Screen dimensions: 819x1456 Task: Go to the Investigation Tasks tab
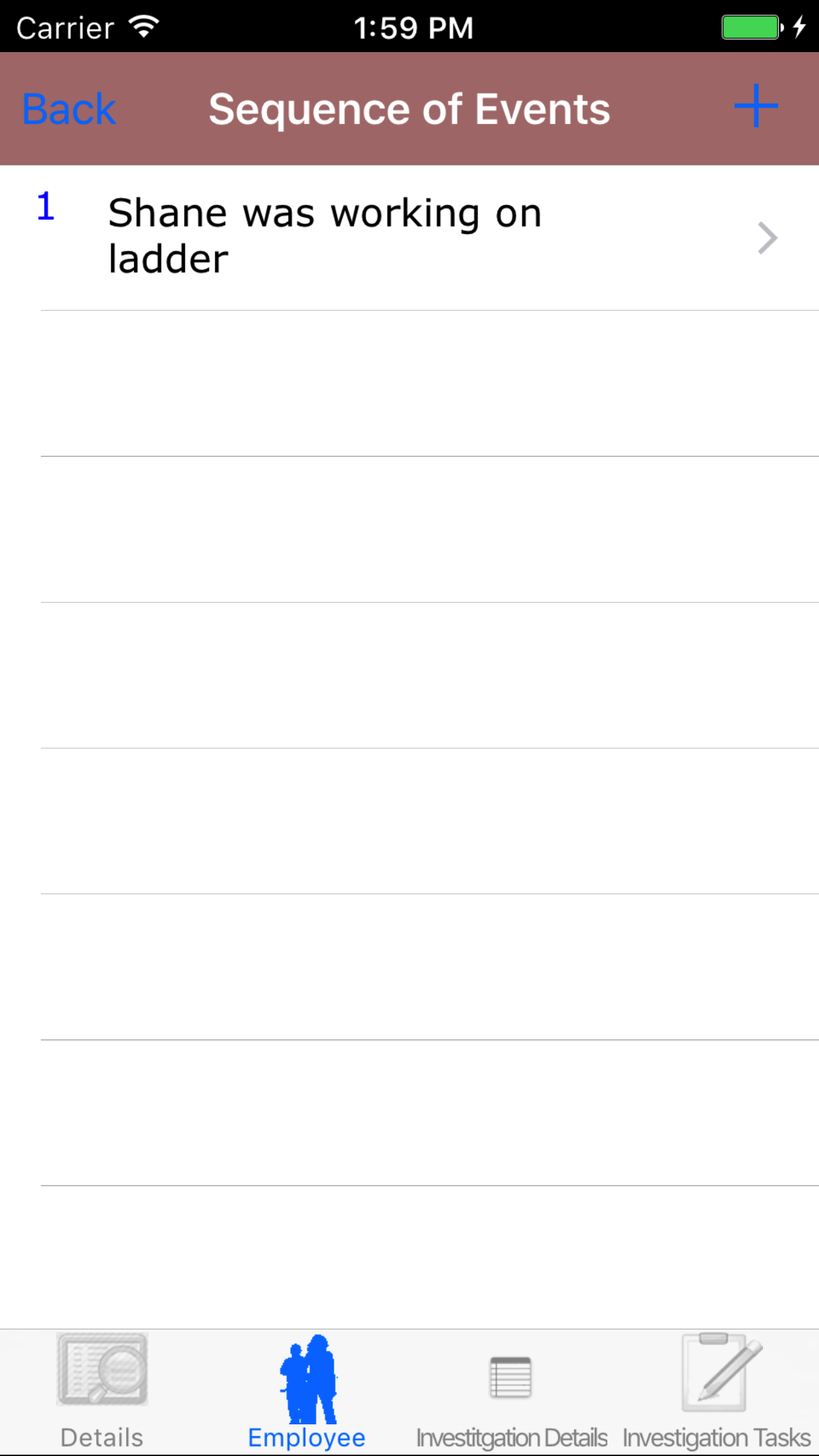tap(716, 1393)
